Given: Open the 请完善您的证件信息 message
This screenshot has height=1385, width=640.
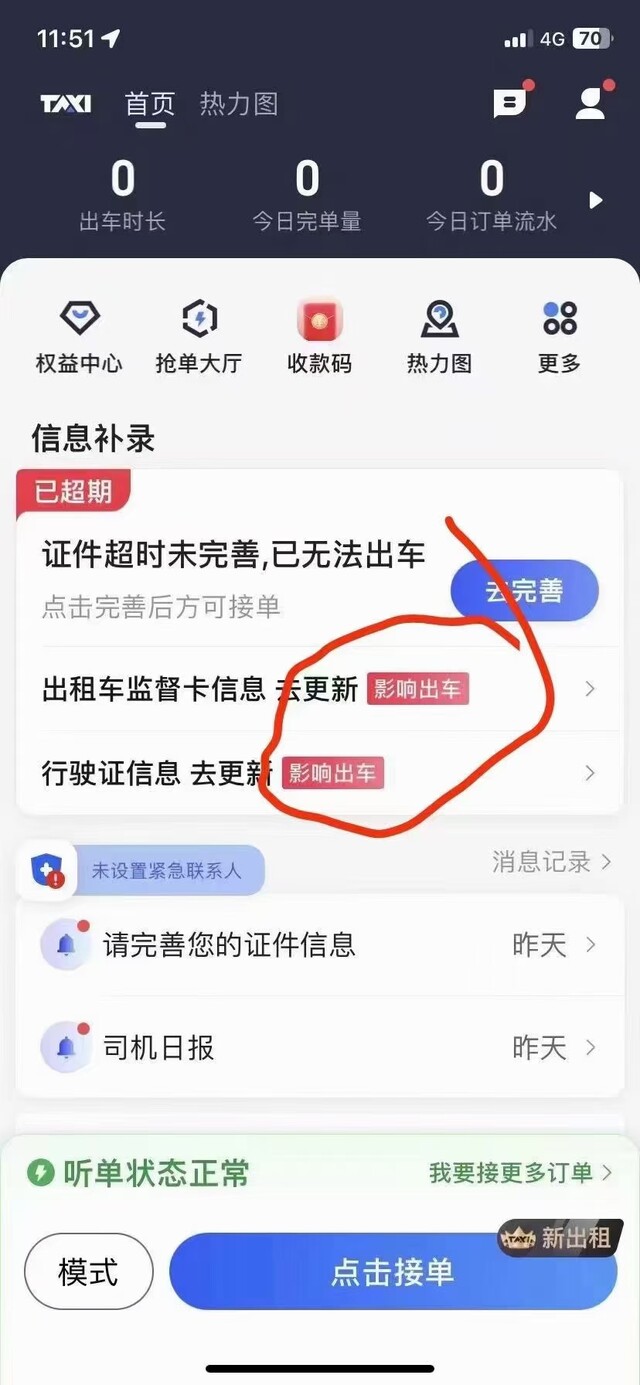Looking at the screenshot, I should 319,945.
